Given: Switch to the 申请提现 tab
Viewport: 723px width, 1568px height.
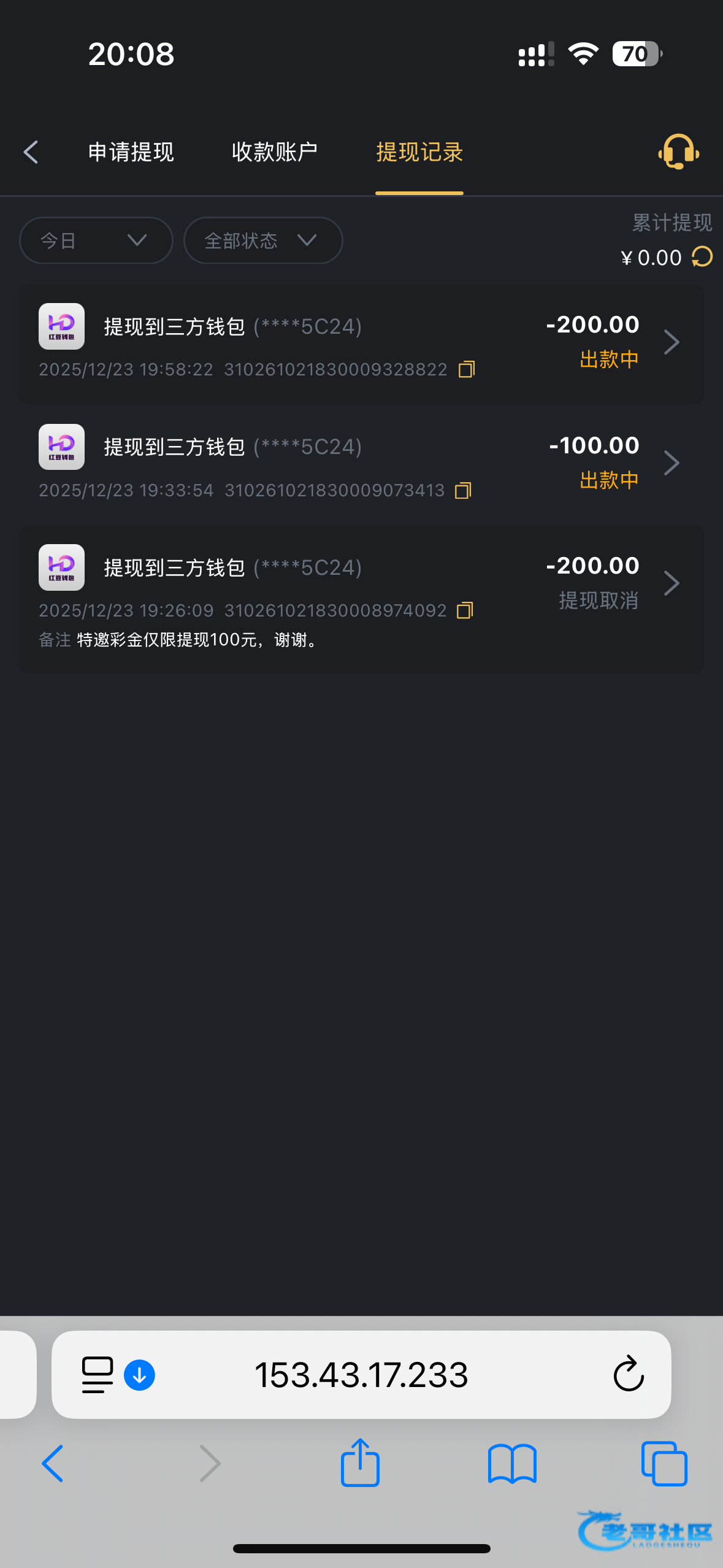Looking at the screenshot, I should click(131, 152).
